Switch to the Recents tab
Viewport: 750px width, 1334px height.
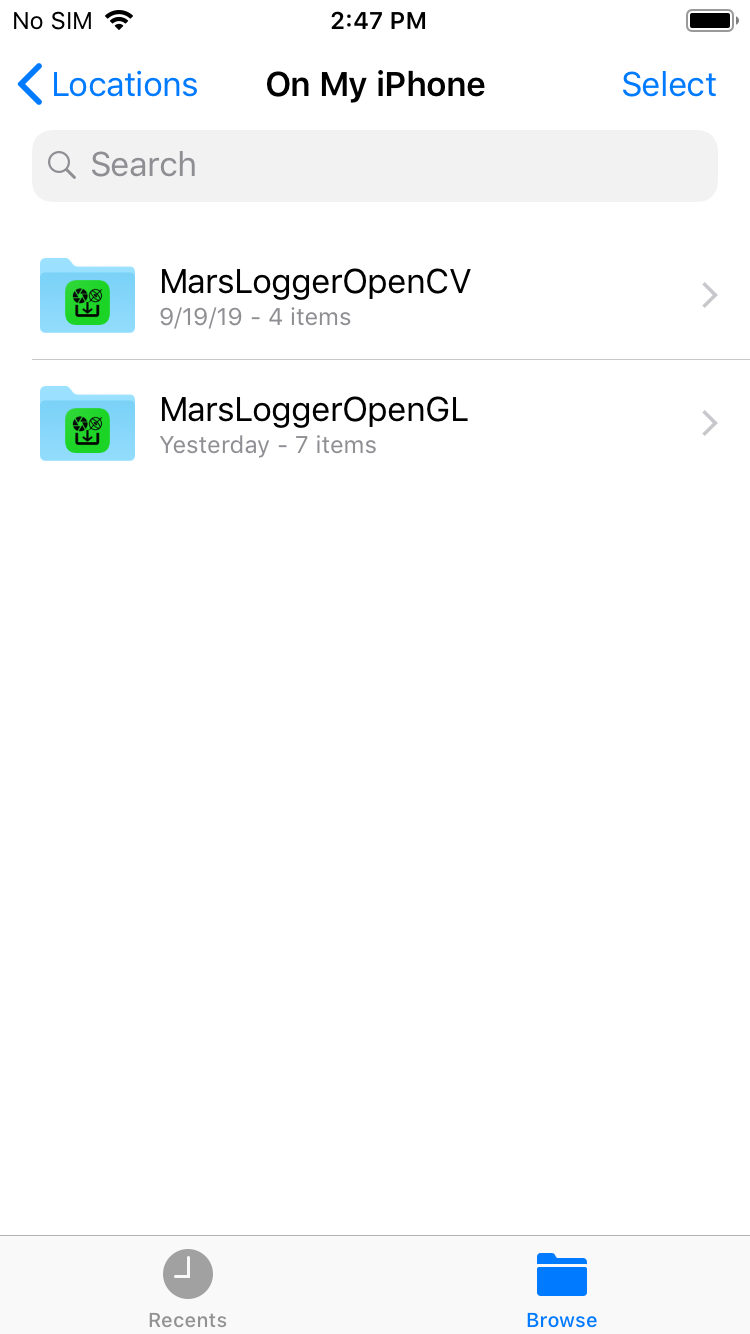pyautogui.click(x=188, y=1288)
